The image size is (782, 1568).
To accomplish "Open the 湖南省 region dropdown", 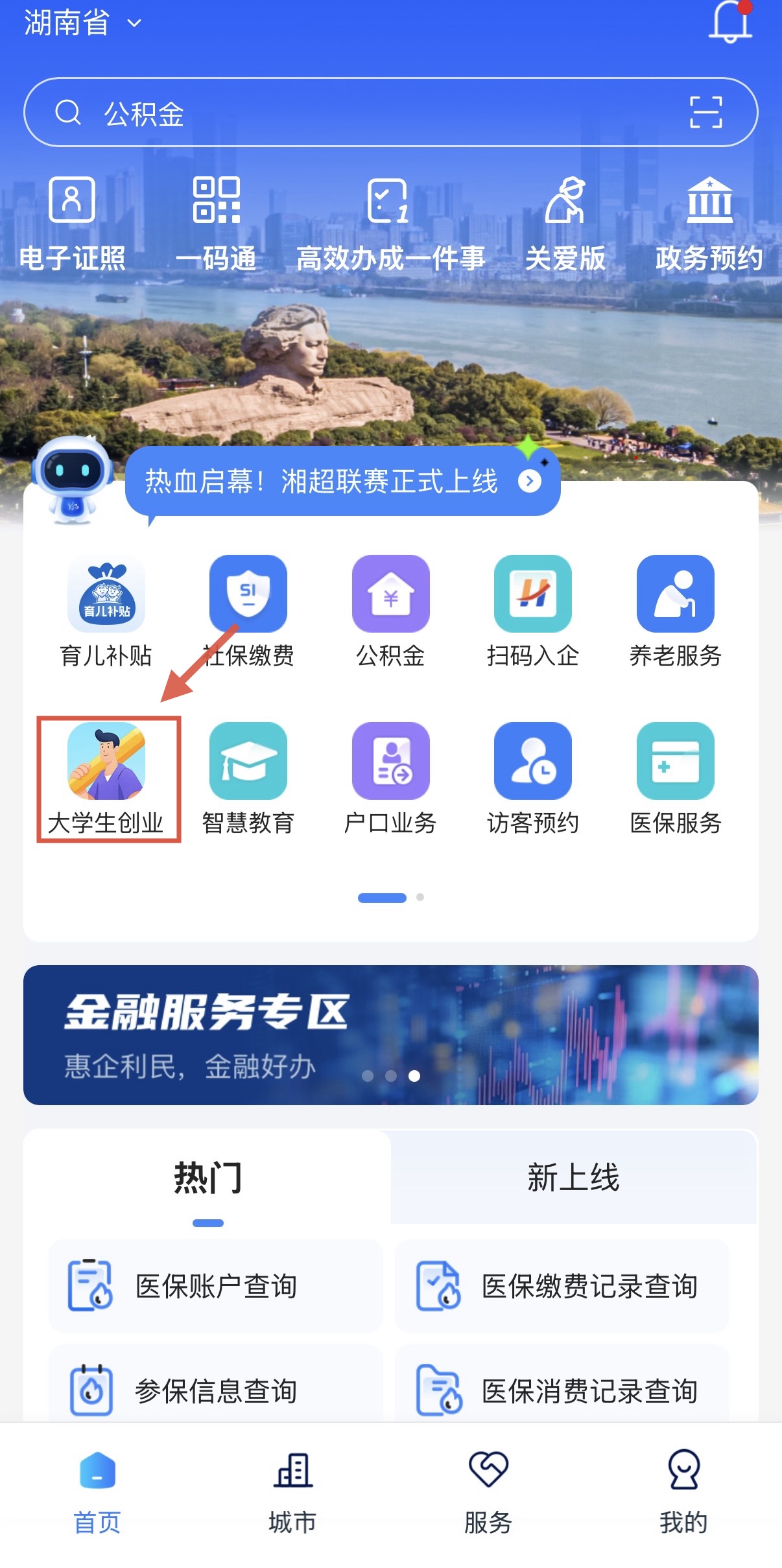I will pos(82,23).
